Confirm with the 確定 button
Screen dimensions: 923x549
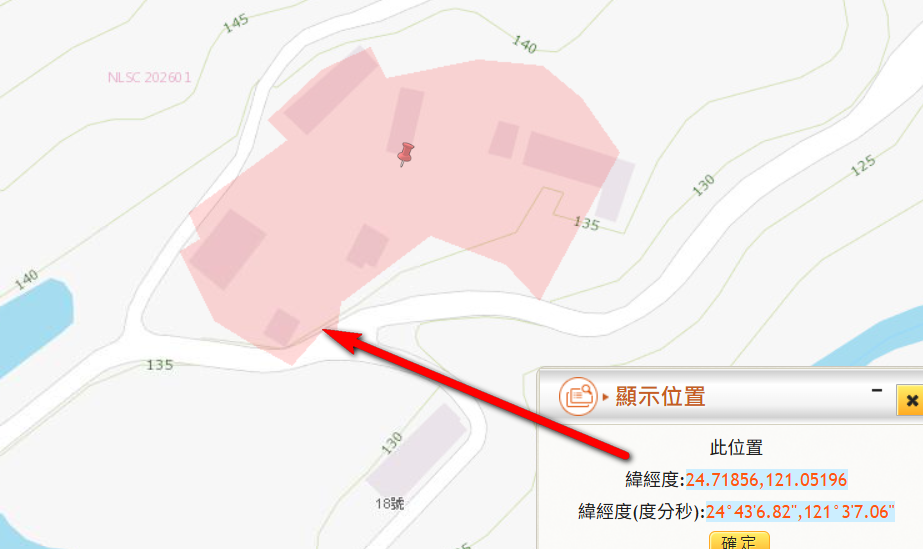739,540
